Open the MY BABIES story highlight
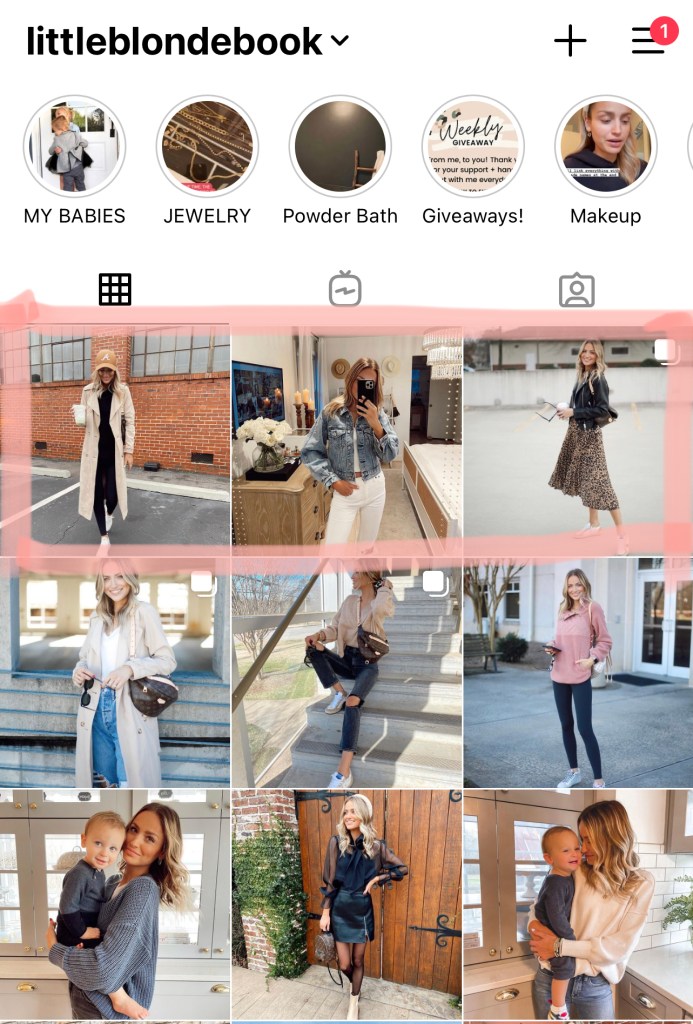 [x=74, y=146]
